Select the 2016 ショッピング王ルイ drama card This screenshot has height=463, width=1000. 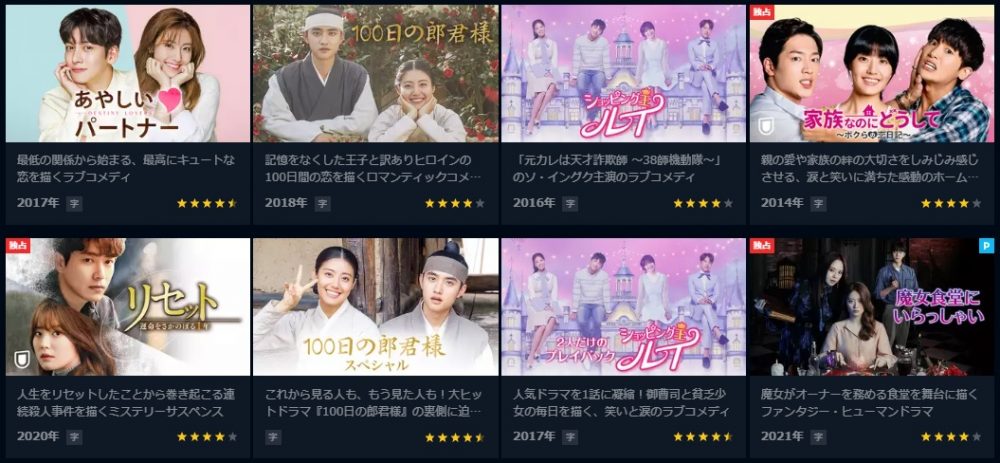click(x=623, y=74)
